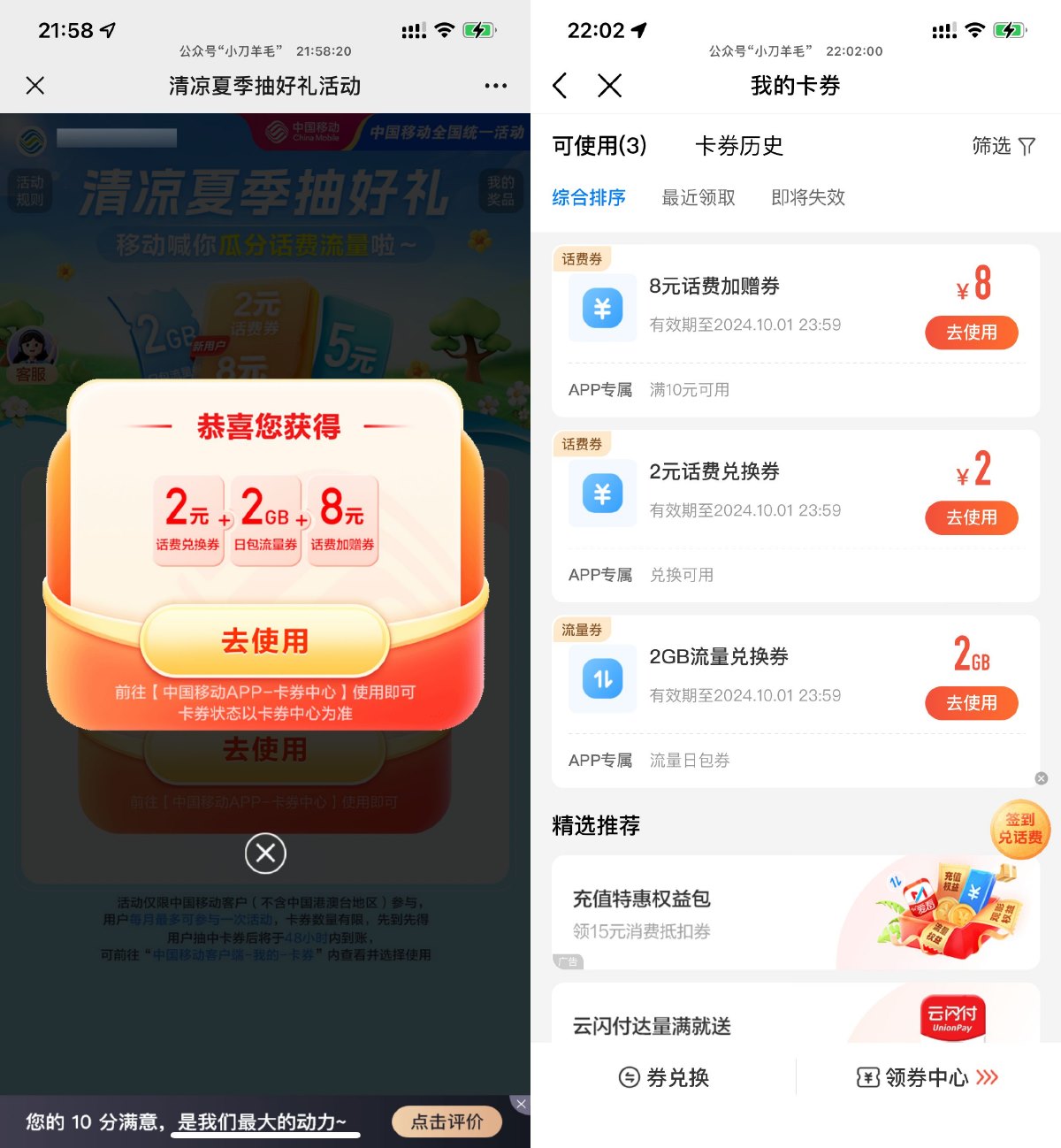Go to 领券中心

click(x=927, y=1077)
